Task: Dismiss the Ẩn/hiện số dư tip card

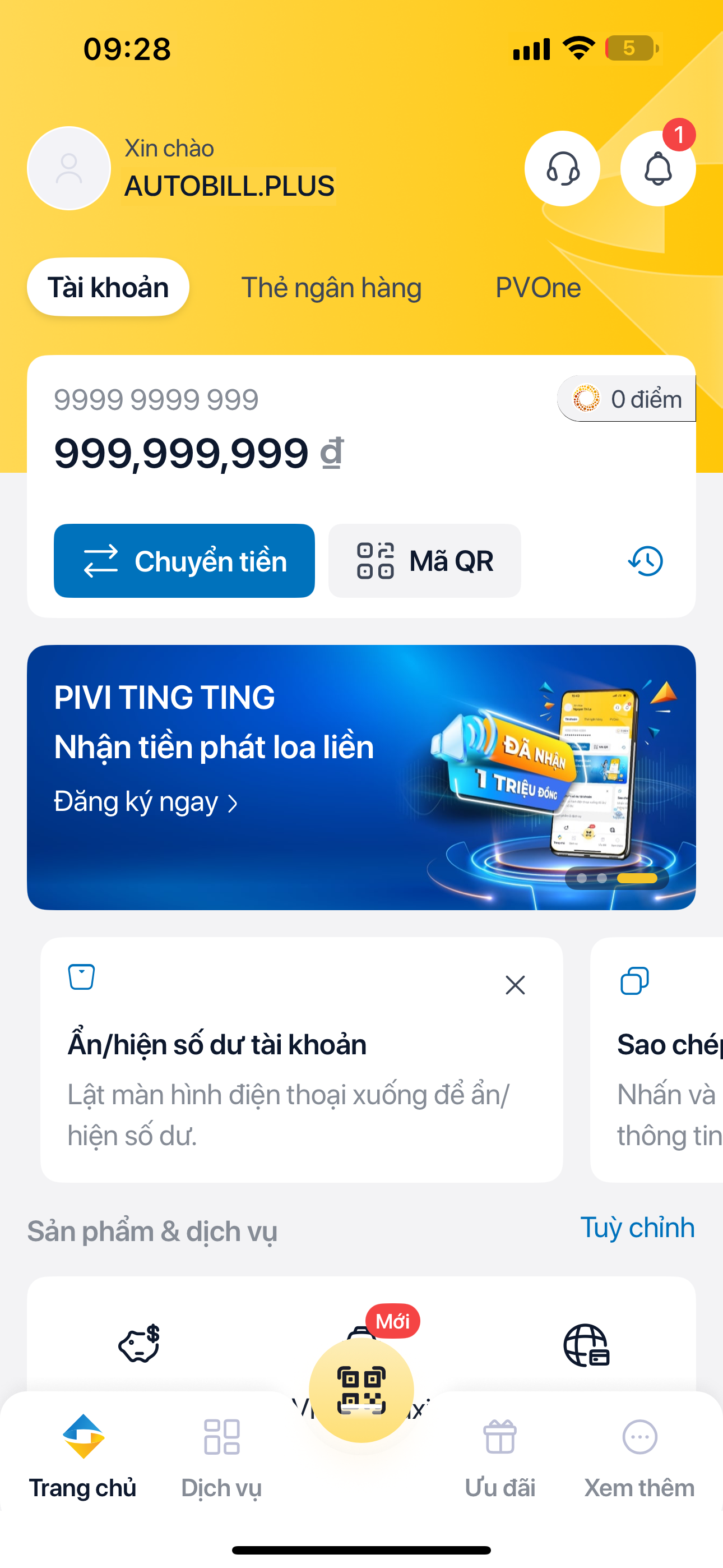Action: click(515, 985)
